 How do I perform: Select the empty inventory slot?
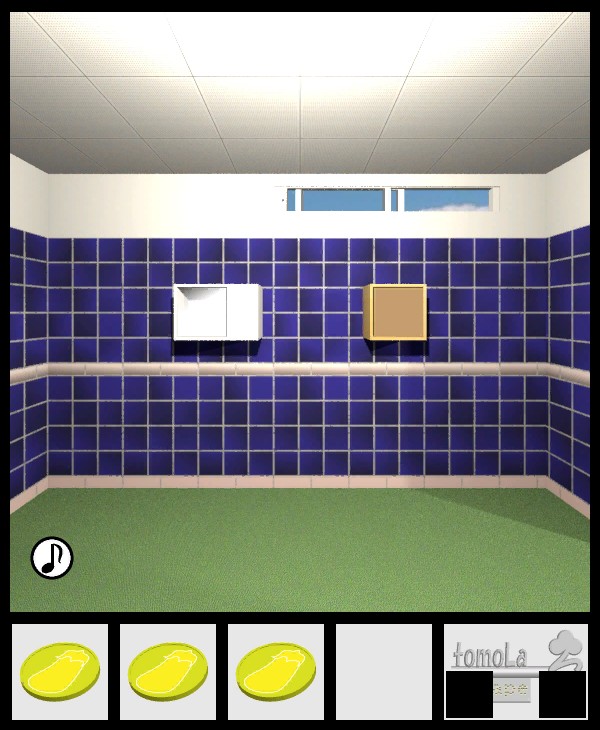coord(383,672)
